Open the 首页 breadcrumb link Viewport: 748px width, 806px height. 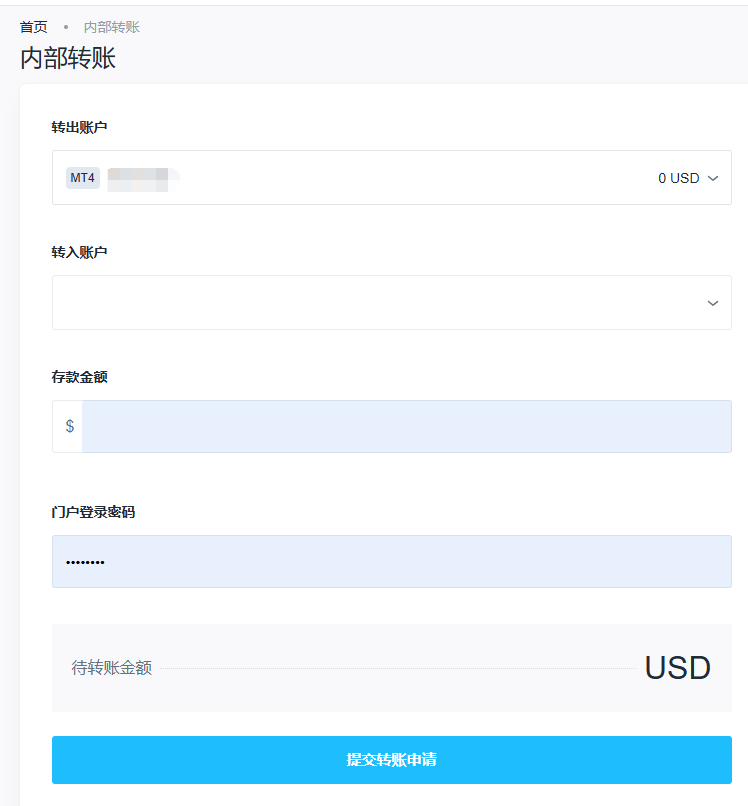click(x=33, y=27)
